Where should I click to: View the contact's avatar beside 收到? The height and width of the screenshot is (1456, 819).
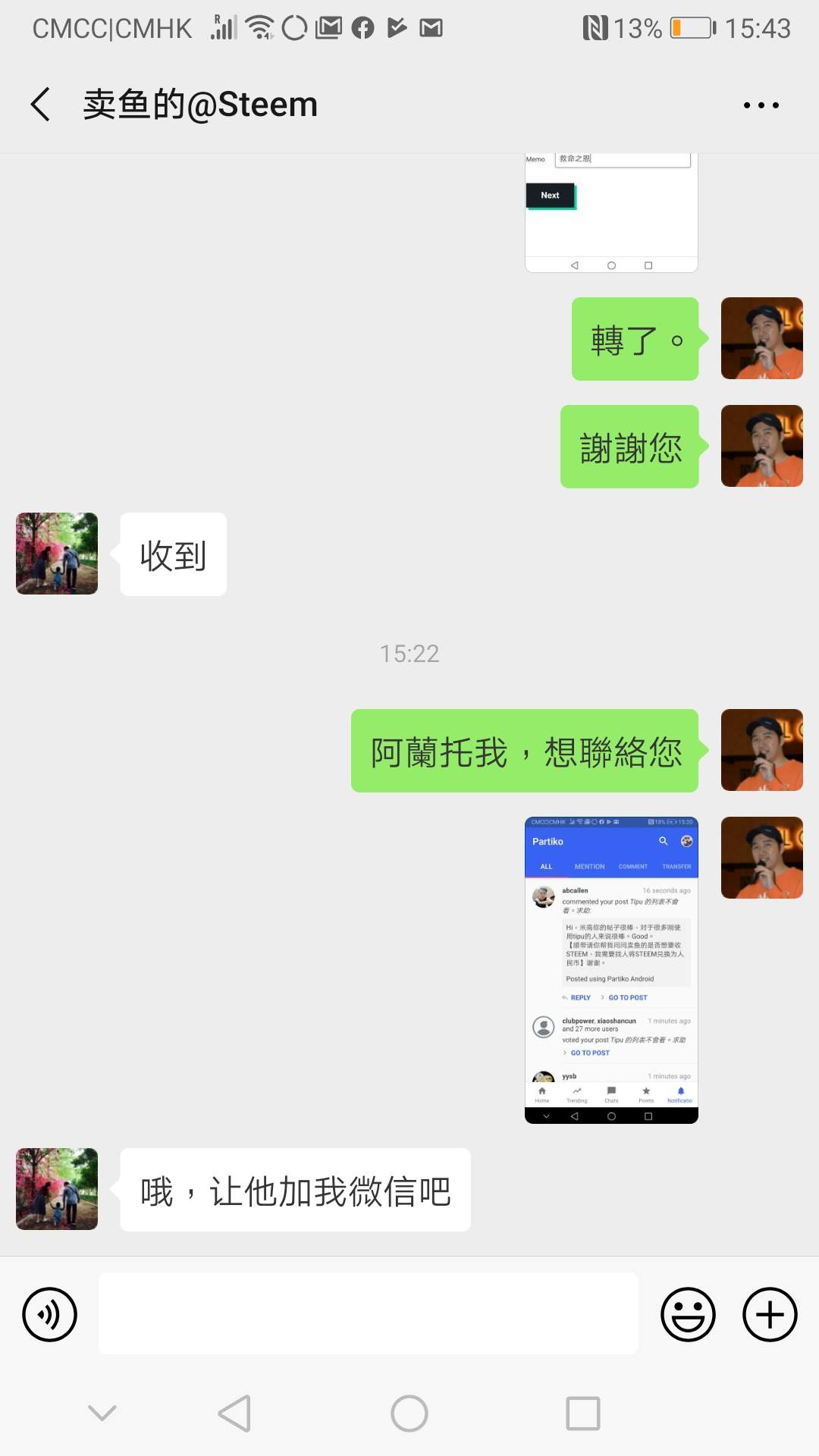point(57,554)
